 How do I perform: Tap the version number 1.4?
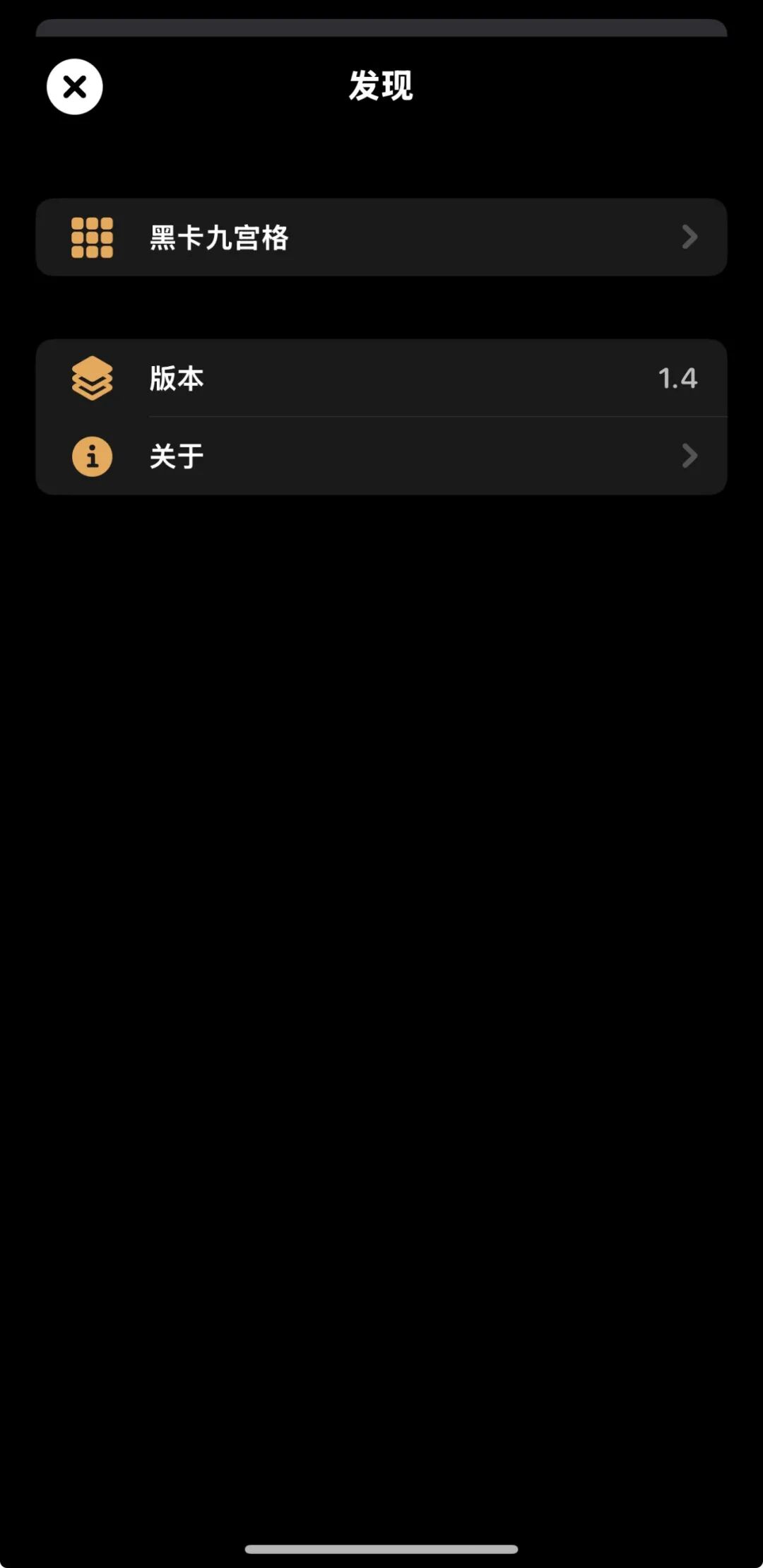(676, 378)
